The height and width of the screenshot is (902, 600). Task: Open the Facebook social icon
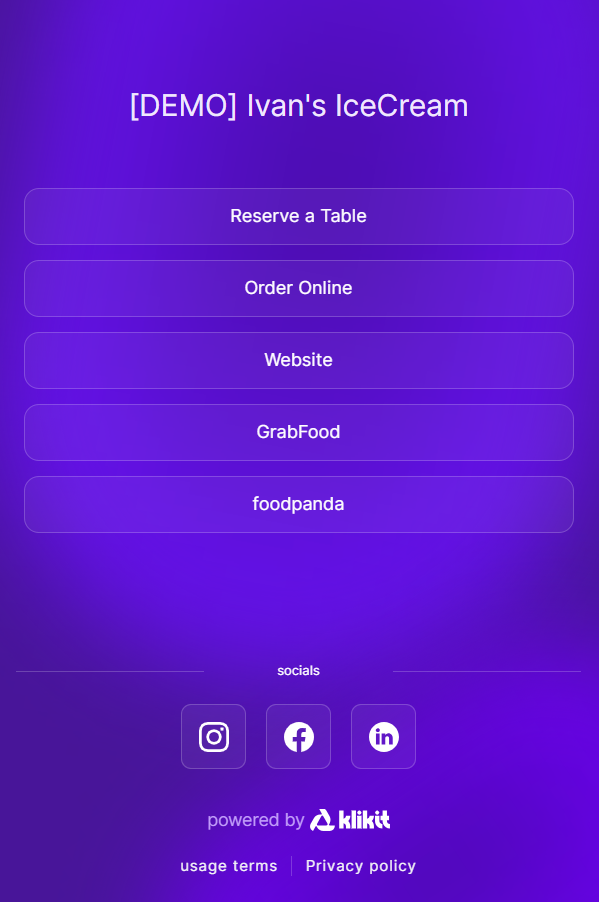[x=298, y=737]
